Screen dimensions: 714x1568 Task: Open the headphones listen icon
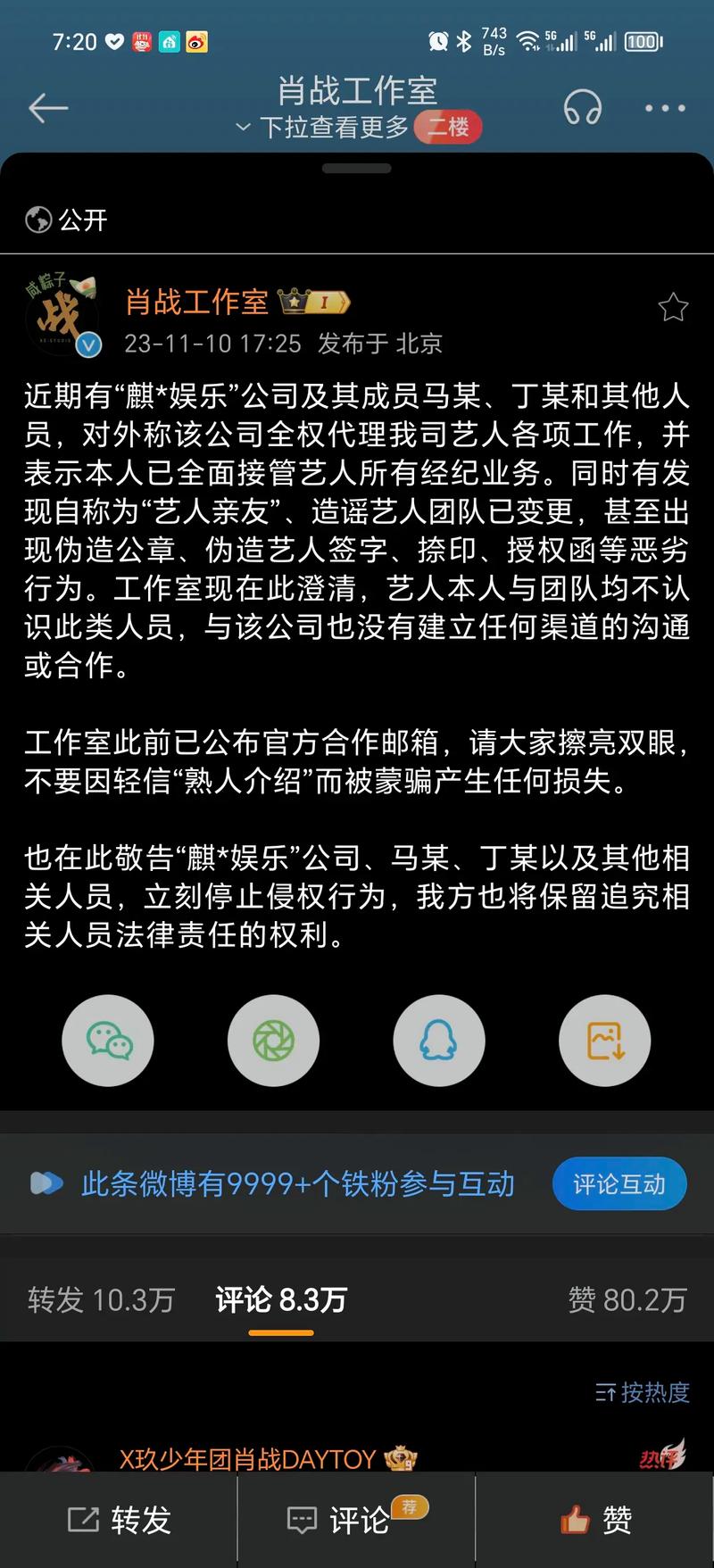point(582,108)
